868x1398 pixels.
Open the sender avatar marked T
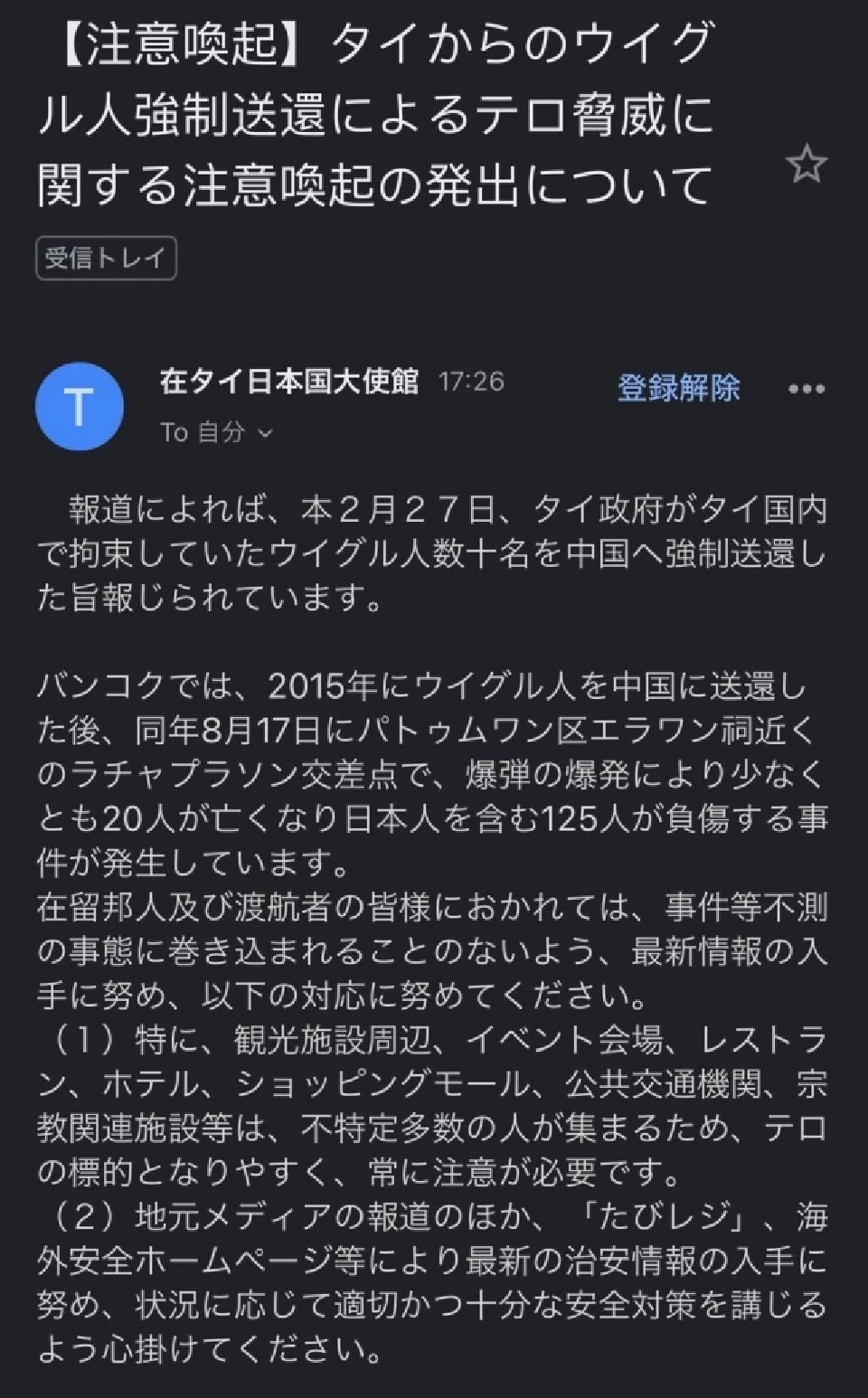80,407
